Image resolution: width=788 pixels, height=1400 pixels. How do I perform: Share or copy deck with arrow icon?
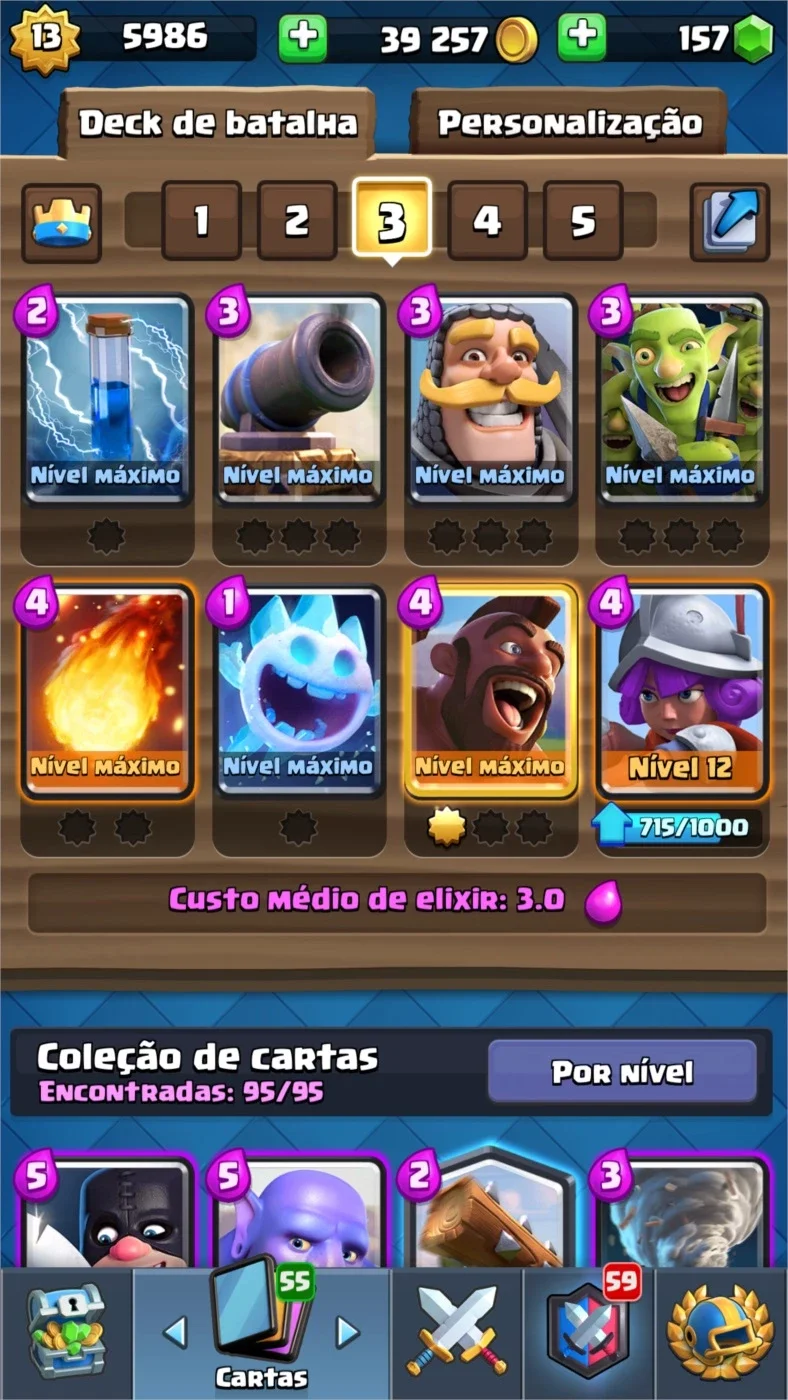coord(730,222)
